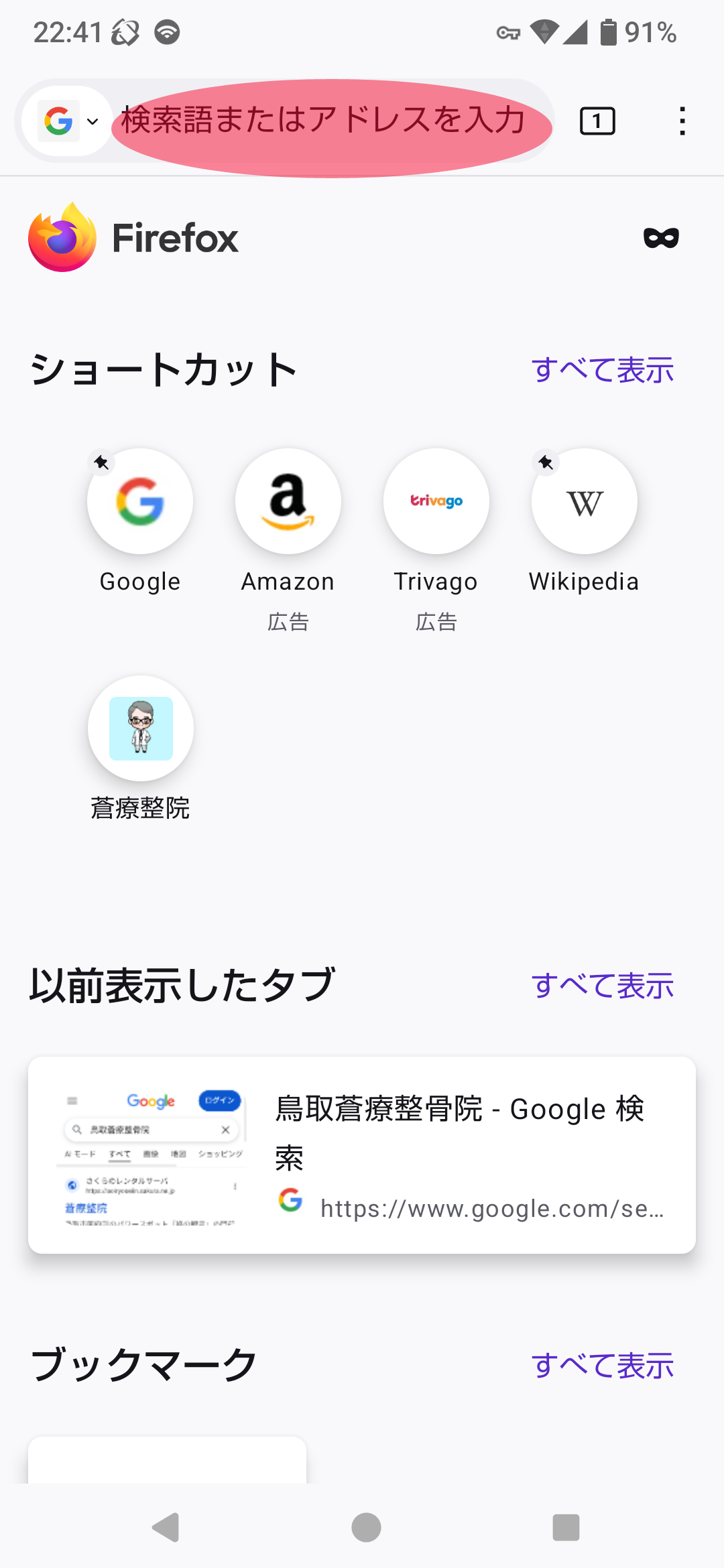Open the Wikipedia shortcut
This screenshot has height=1568, width=724.
585,502
